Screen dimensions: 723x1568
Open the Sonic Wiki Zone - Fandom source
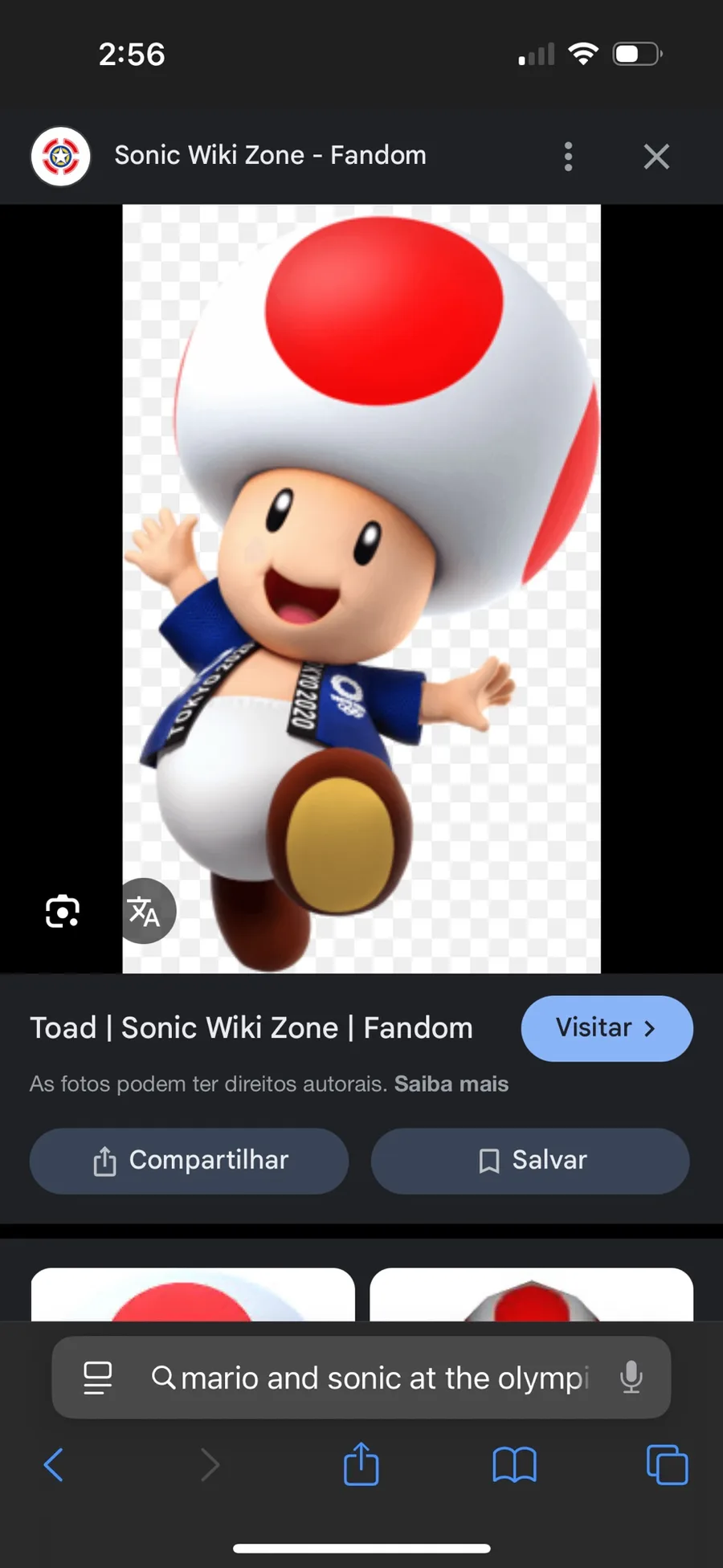coord(270,155)
